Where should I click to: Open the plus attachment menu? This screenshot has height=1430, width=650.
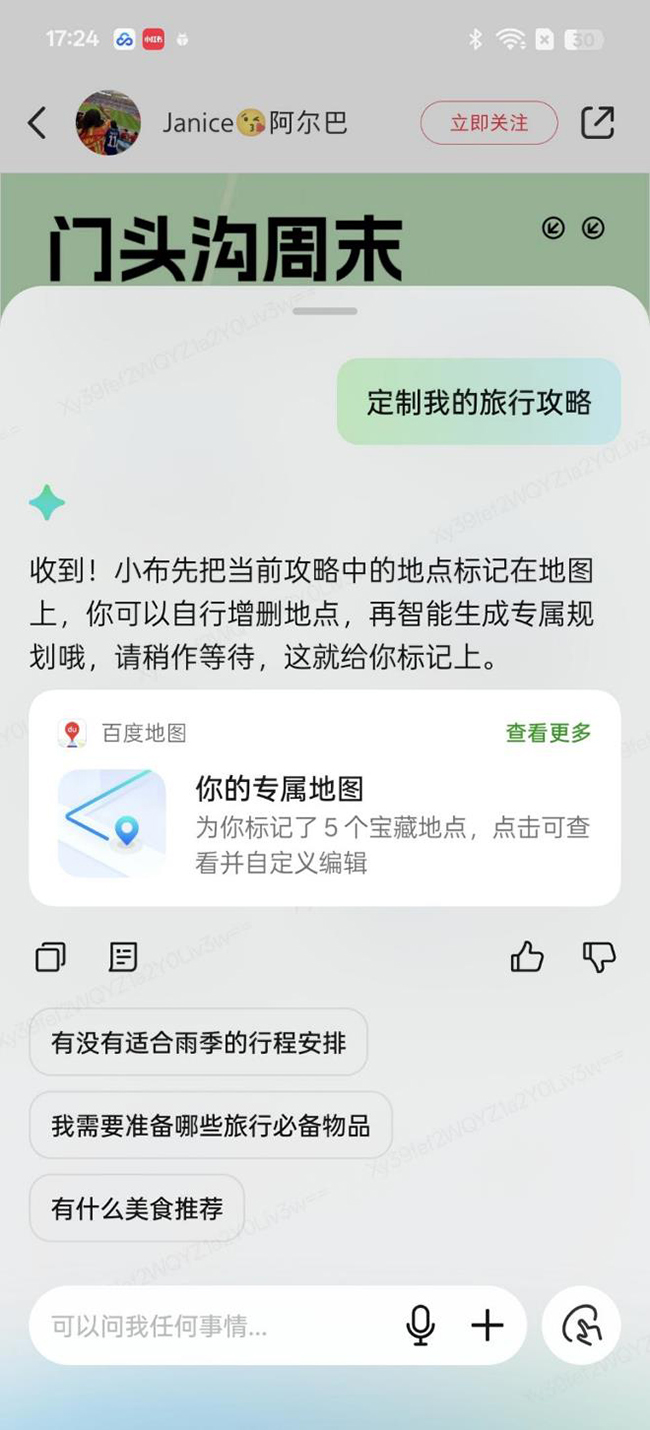click(487, 1326)
